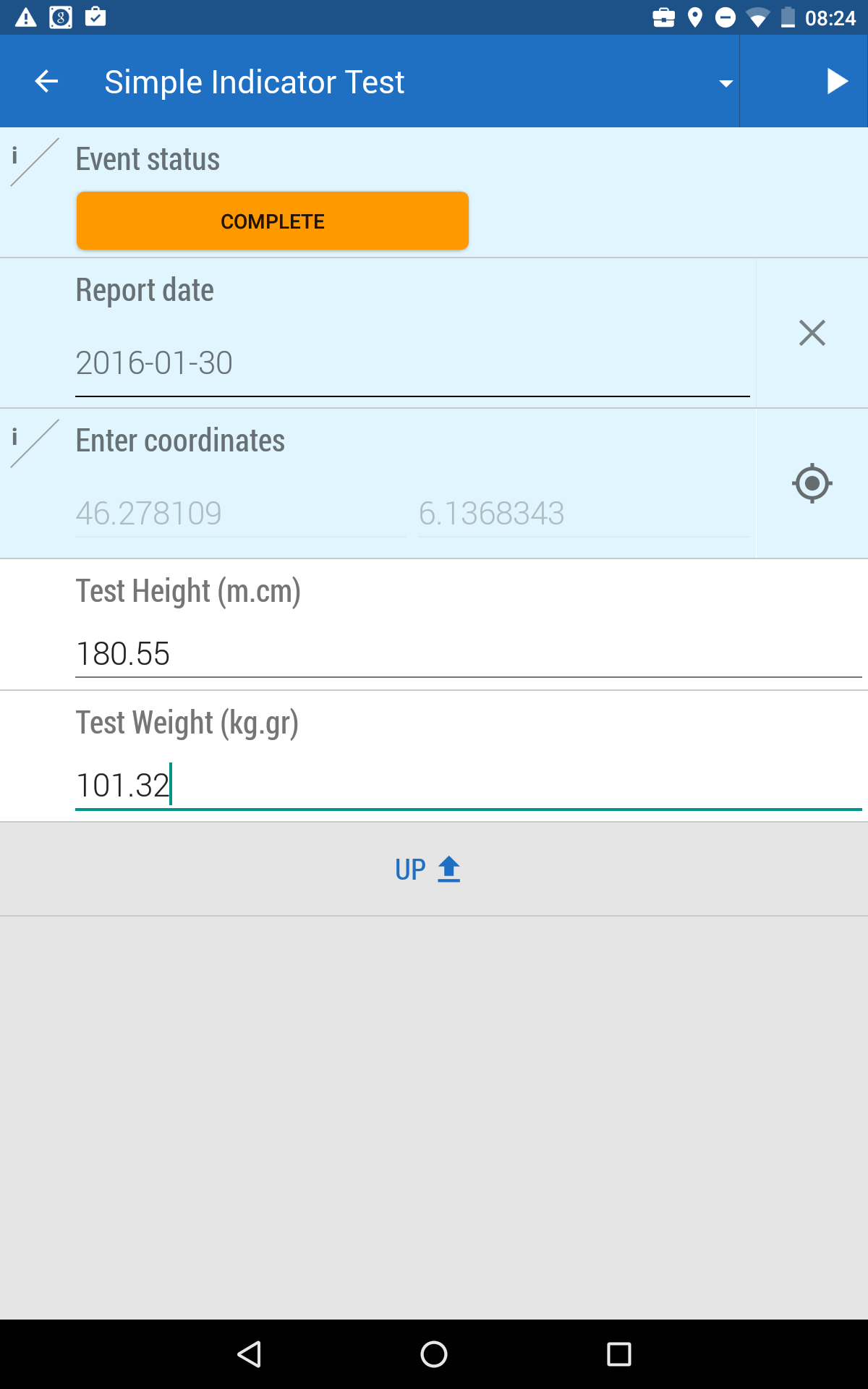The width and height of the screenshot is (868, 1389).
Task: Go back using the toolbar arrow
Action: [x=47, y=81]
